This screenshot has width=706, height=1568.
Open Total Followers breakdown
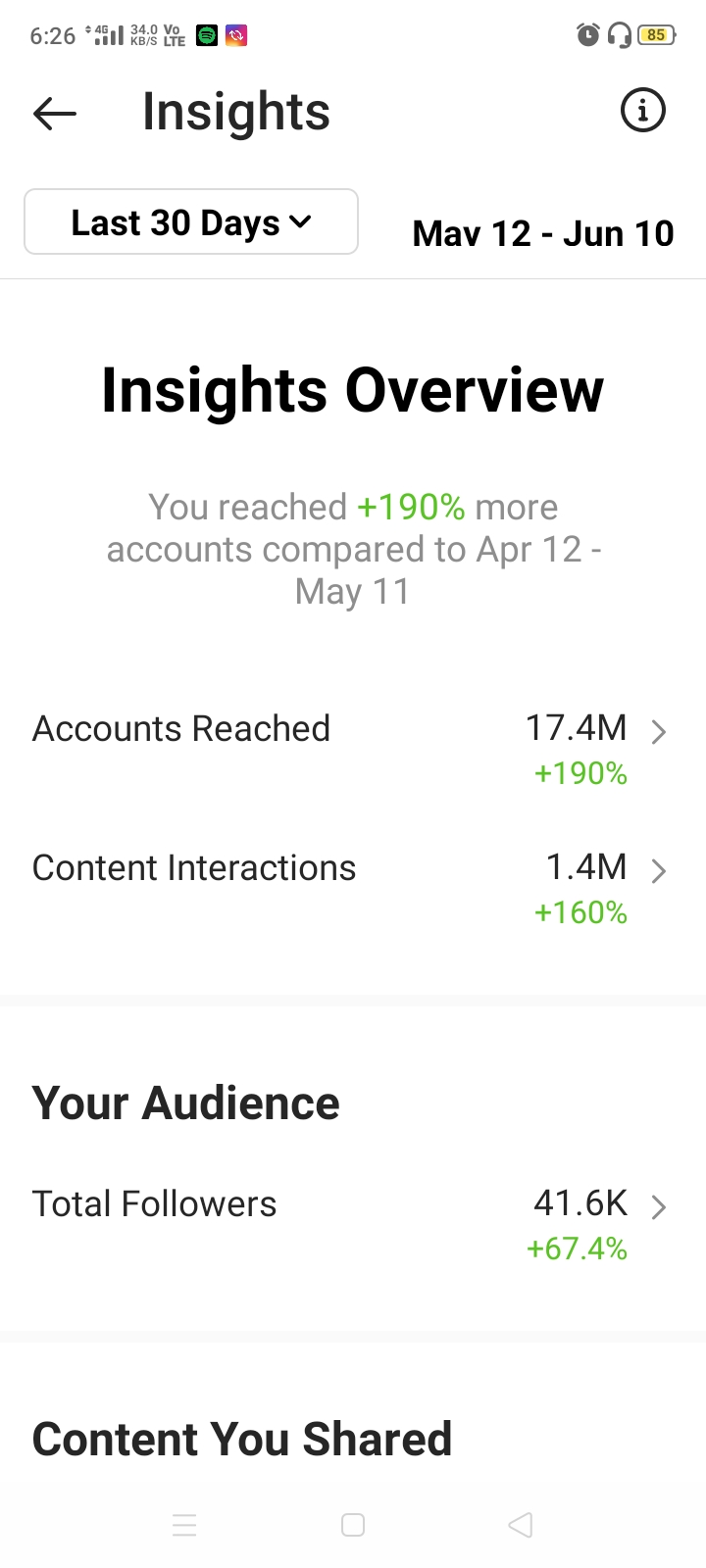353,1225
